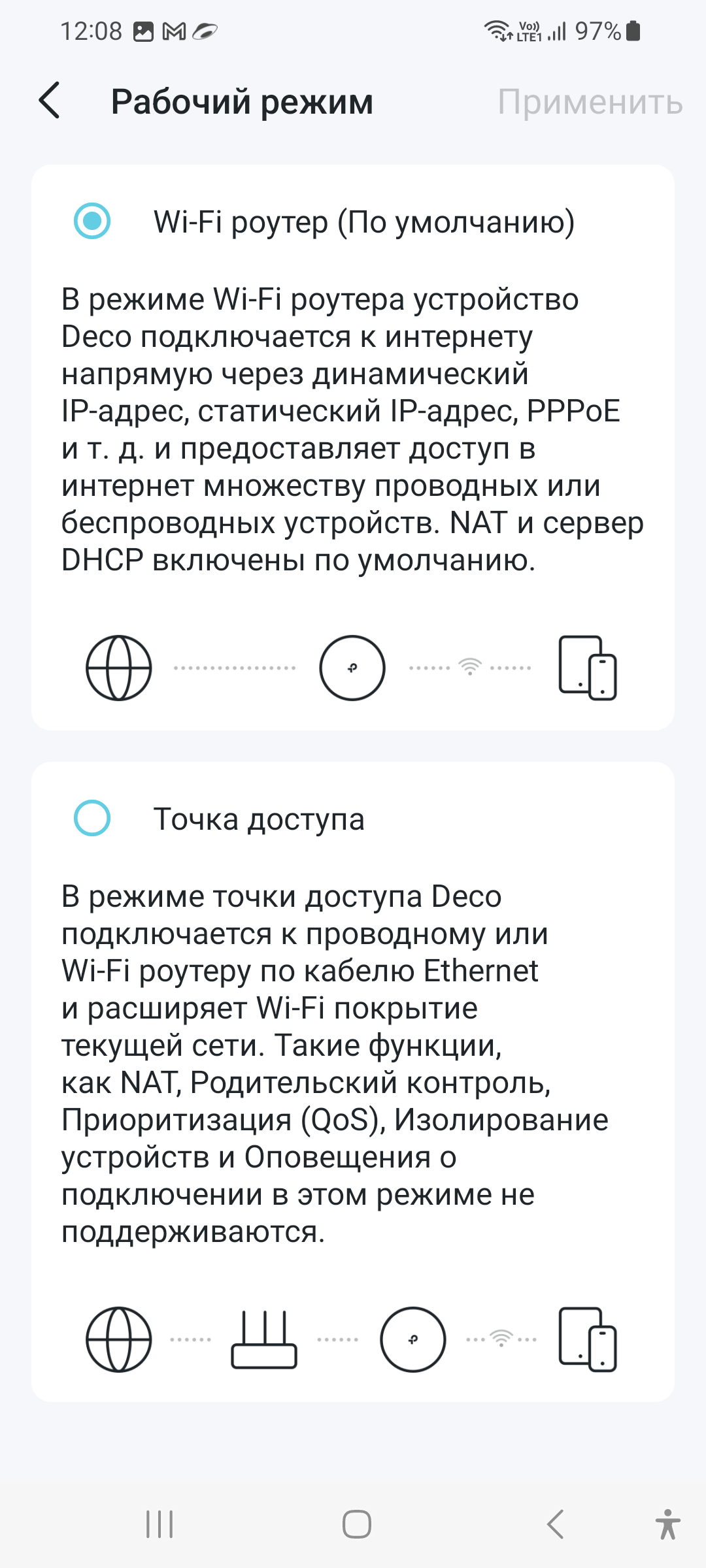Go back from the Рабочий режим screen
This screenshot has height=1568, width=706.
50,101
